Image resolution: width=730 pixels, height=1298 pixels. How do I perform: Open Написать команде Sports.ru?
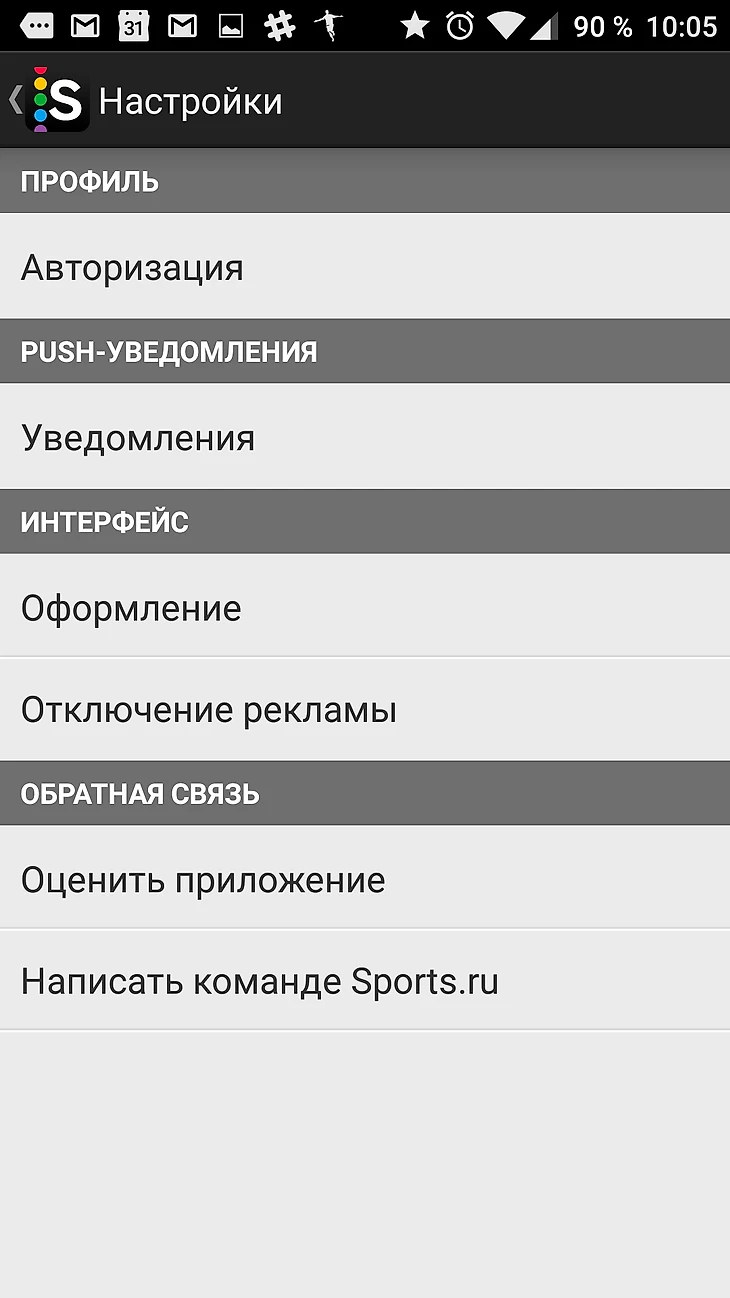coord(365,982)
